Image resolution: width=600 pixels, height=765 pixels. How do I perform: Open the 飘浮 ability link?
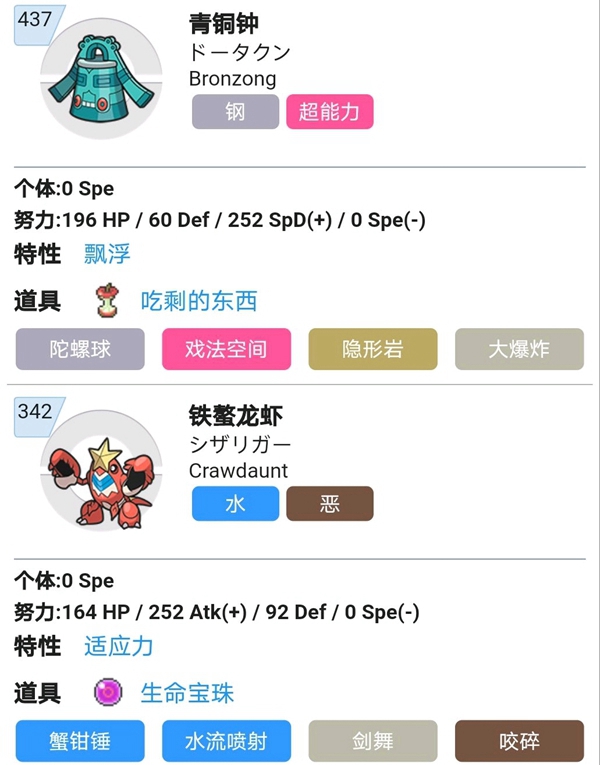107,254
